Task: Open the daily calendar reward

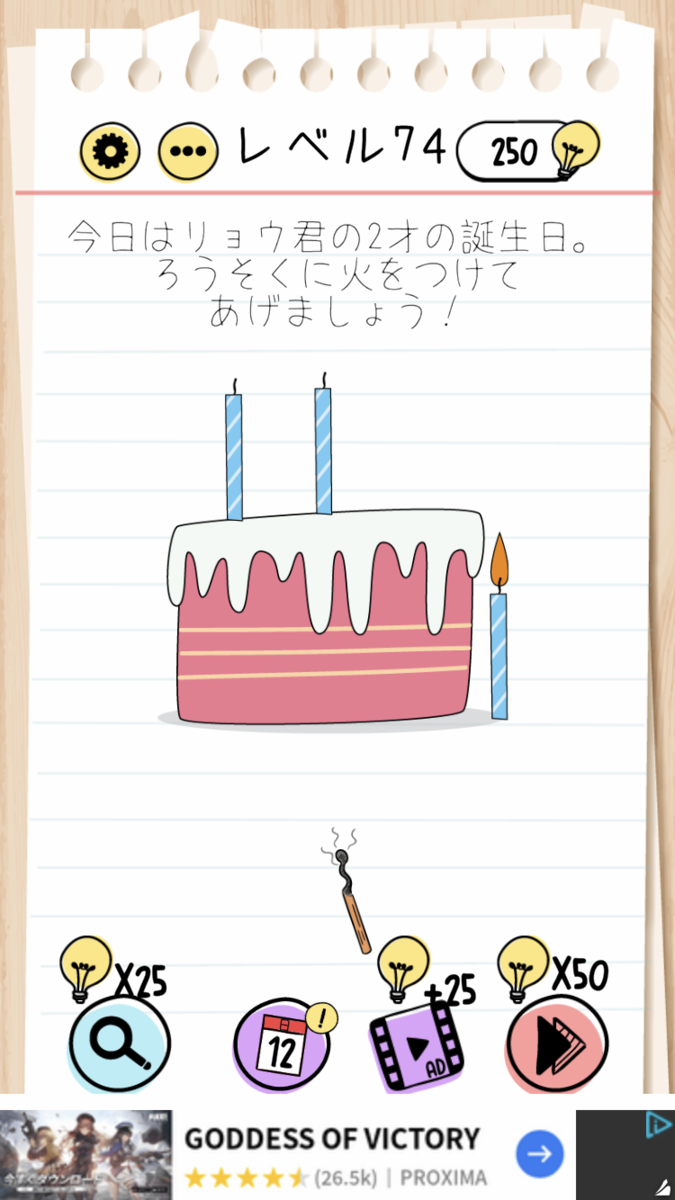Action: [283, 1046]
